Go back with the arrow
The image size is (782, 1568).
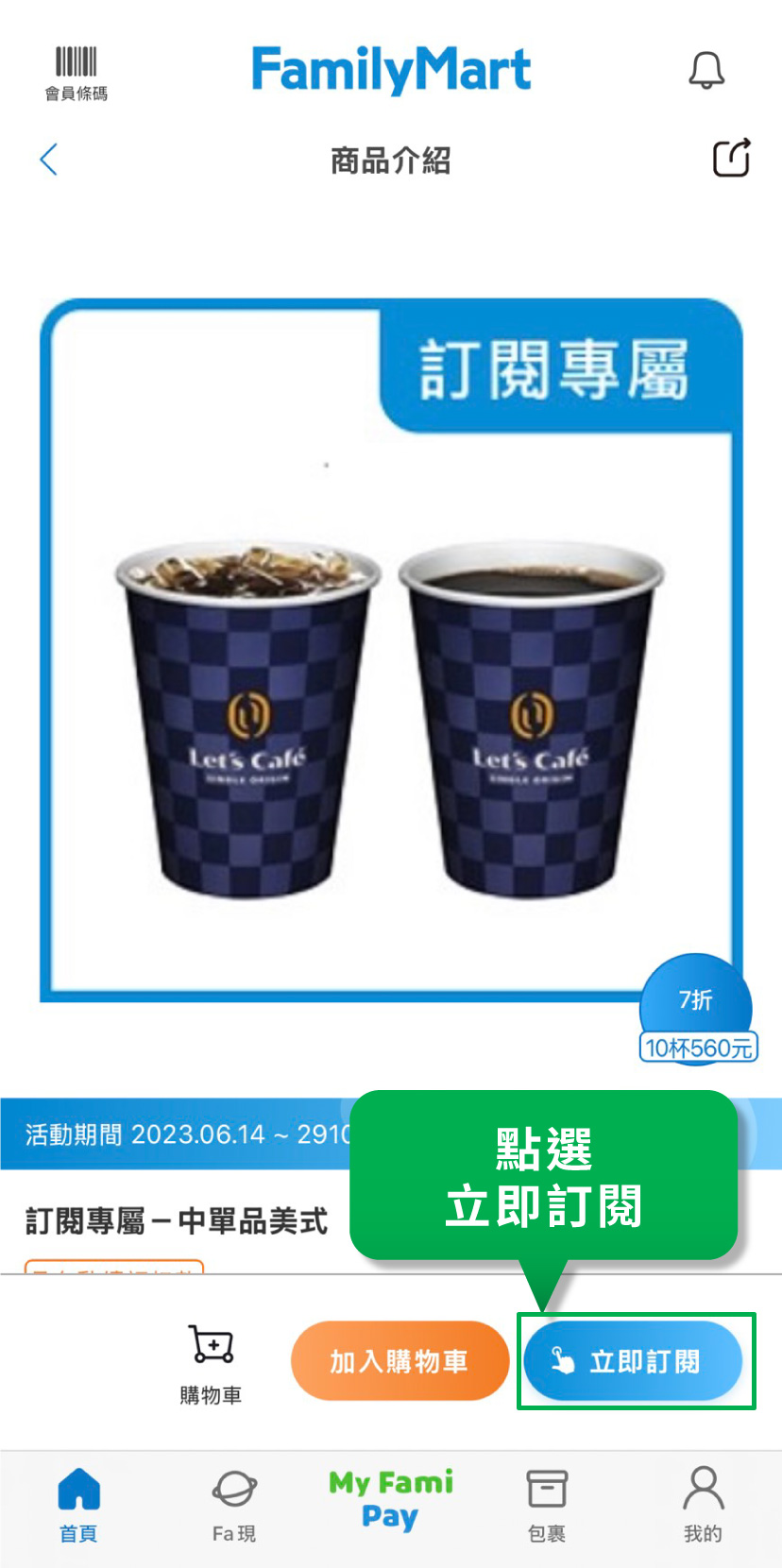point(49,160)
